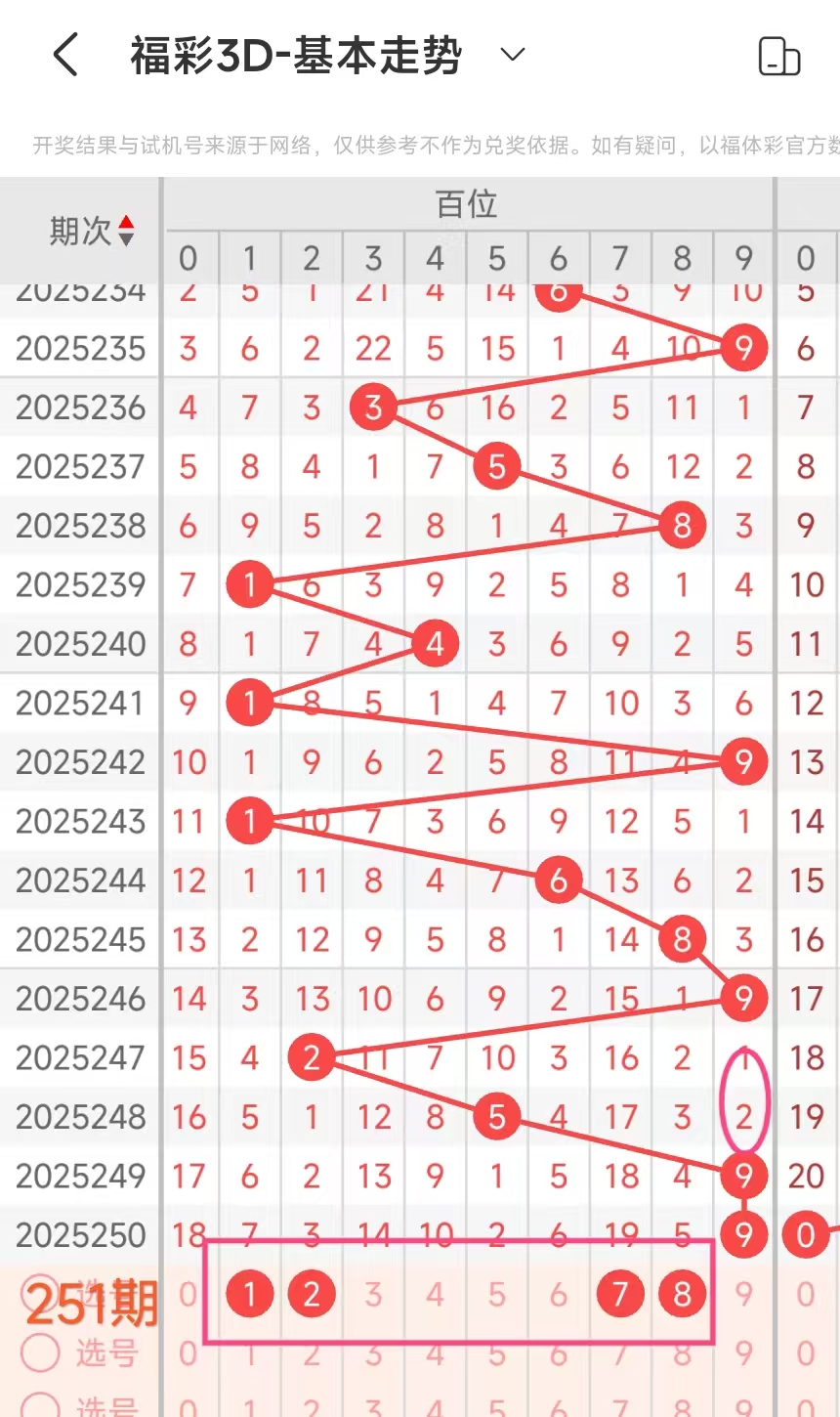Deselect highlighted number 8 in the 251期 row
Image resolution: width=840 pixels, height=1417 pixels.
pyautogui.click(x=682, y=1295)
